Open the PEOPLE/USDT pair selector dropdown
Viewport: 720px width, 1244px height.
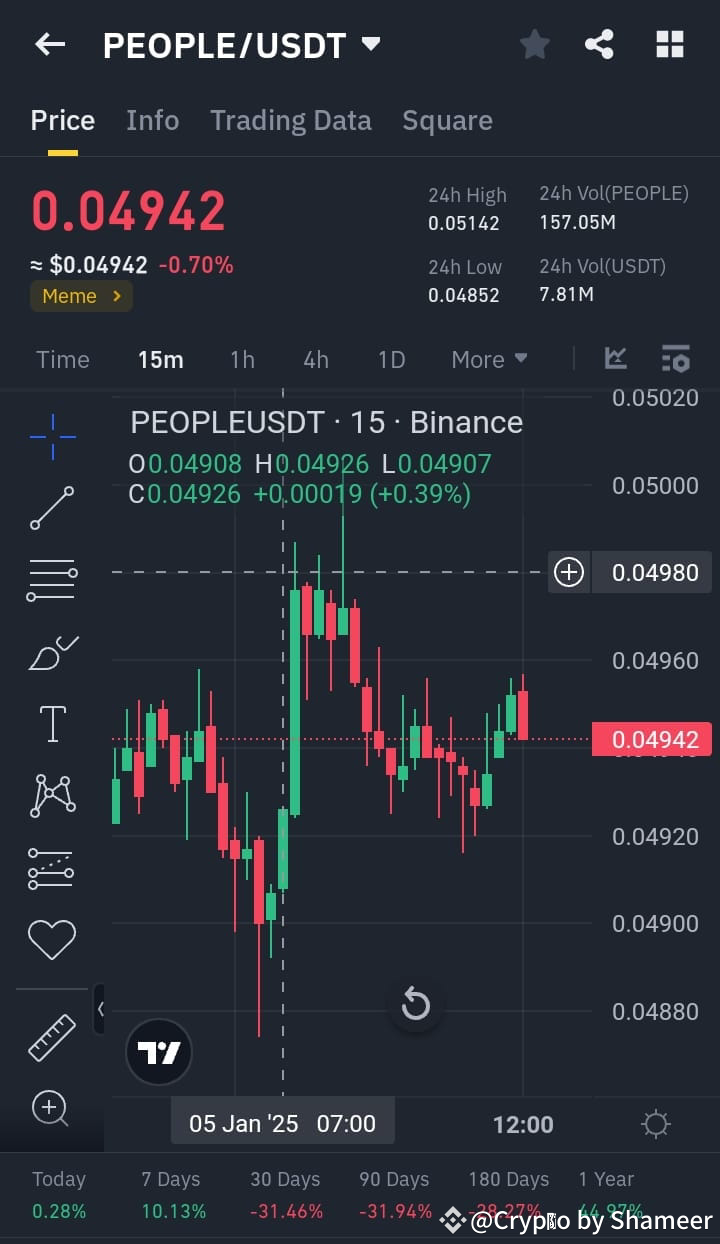(x=369, y=44)
